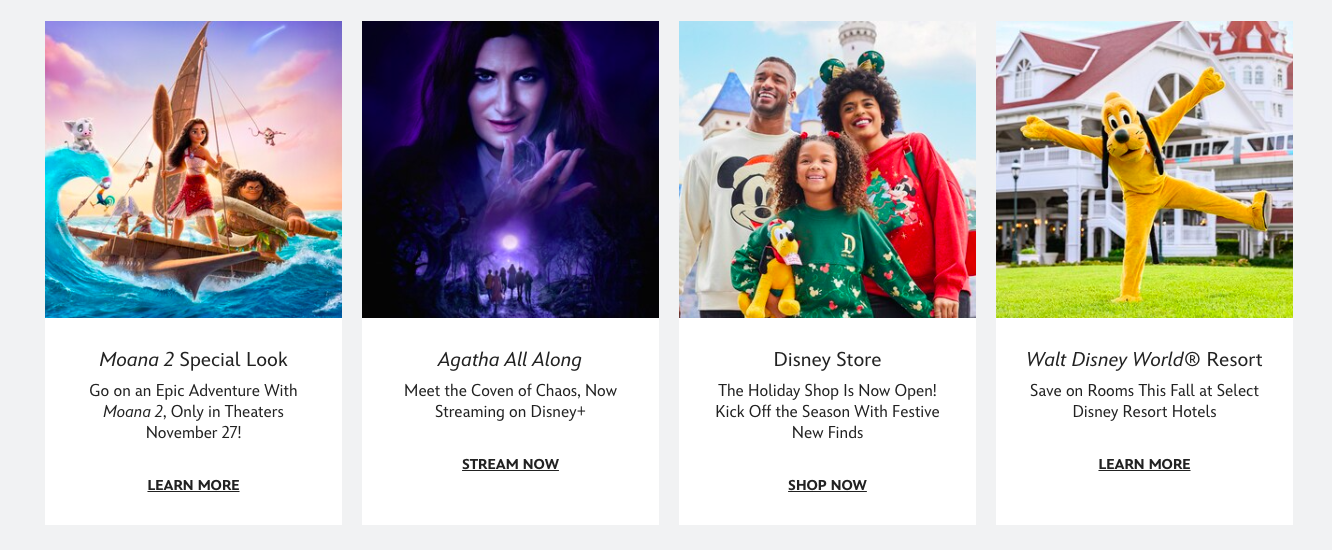Select the Stream Now link for Agatha All Along

click(x=510, y=464)
